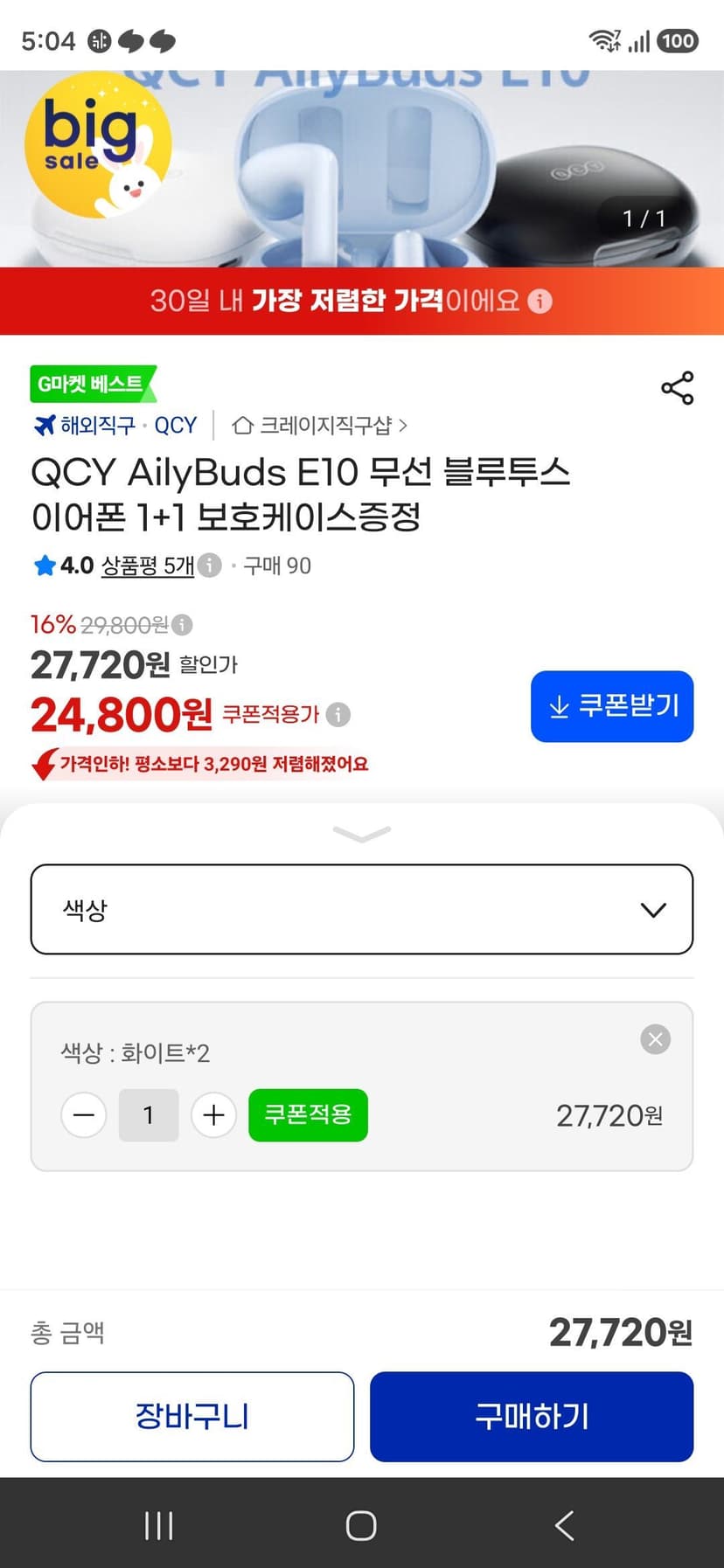The width and height of the screenshot is (724, 1568).
Task: Apply coupon with 쿠폰적용 button
Action: (308, 1115)
